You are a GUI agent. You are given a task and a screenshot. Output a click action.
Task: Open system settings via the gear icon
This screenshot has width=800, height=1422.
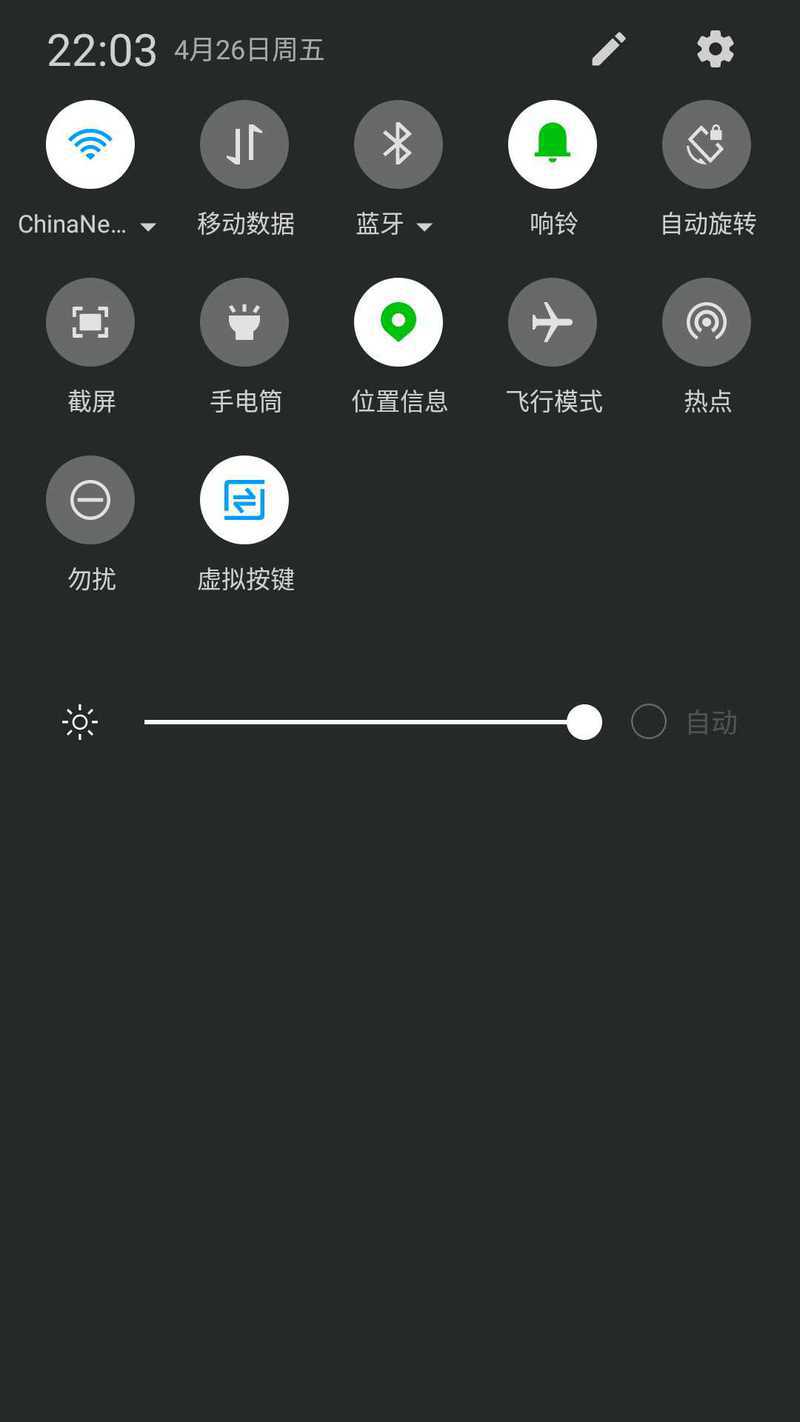715,49
